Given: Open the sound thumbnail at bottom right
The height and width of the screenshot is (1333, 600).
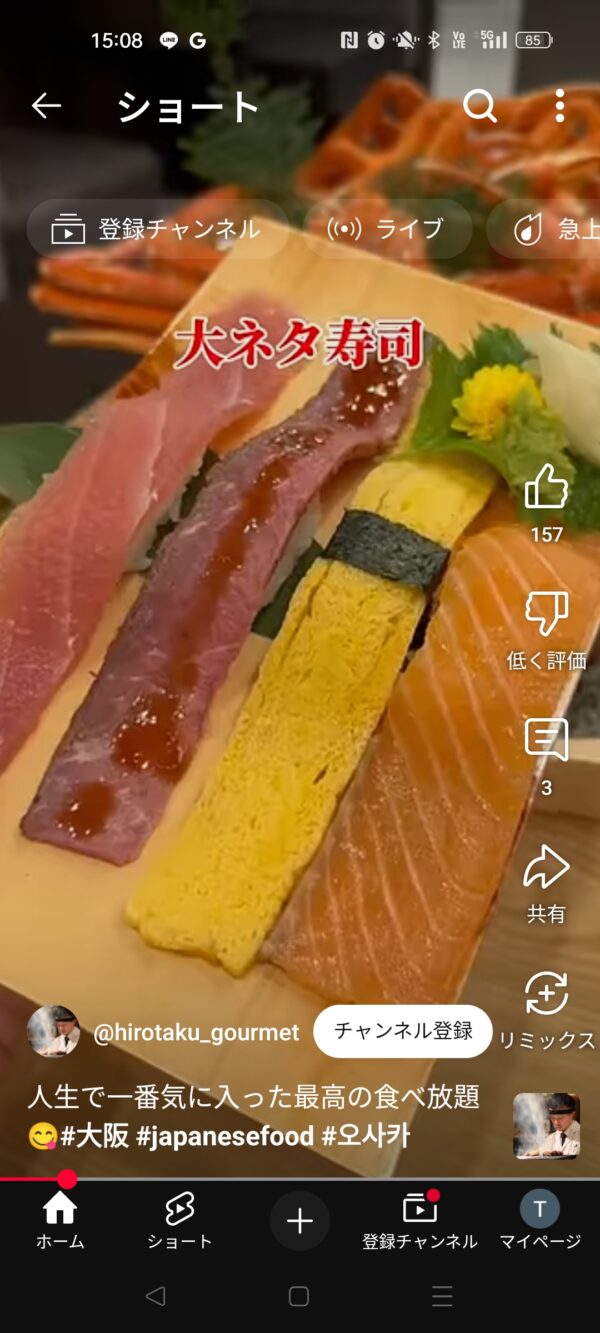Looking at the screenshot, I should 546,1126.
